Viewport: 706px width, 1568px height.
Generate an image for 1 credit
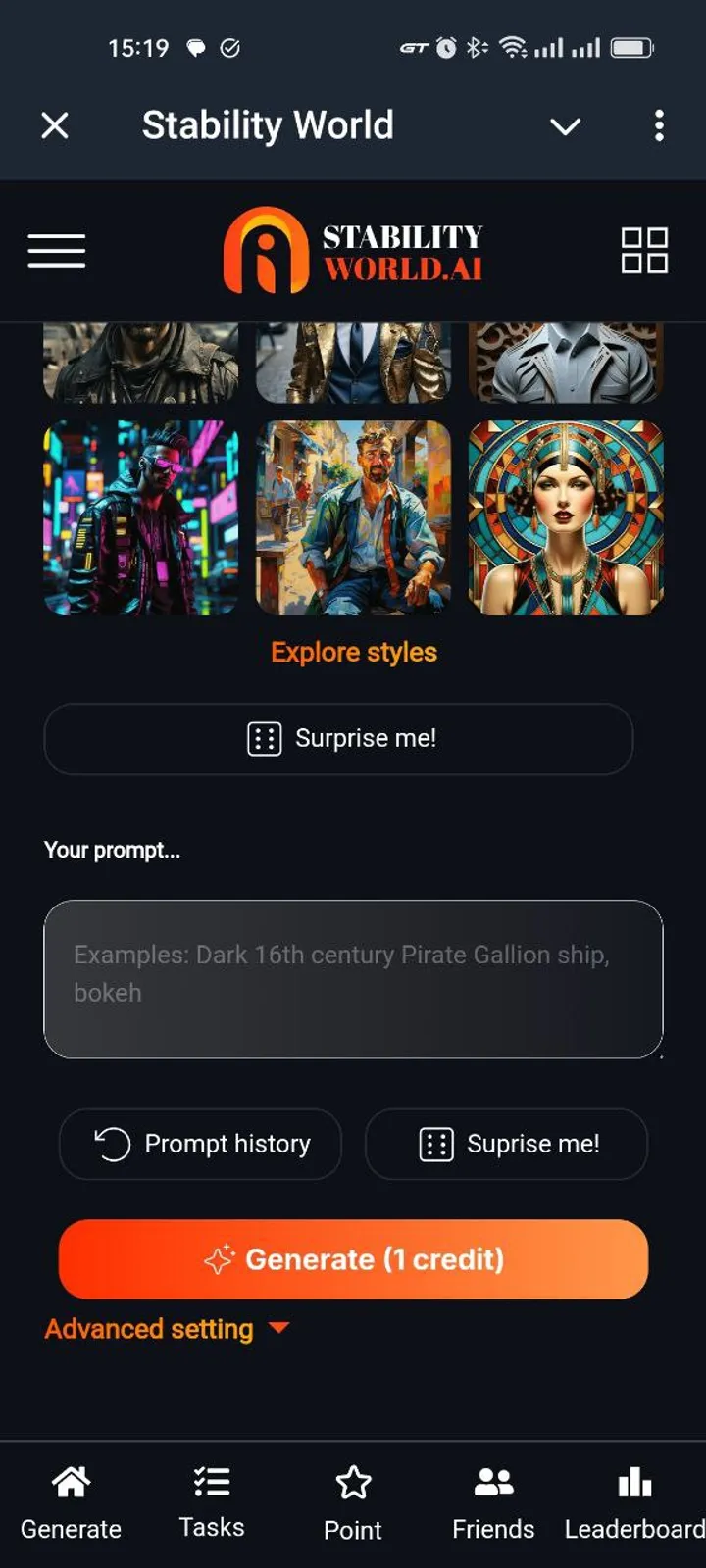coord(353,1259)
